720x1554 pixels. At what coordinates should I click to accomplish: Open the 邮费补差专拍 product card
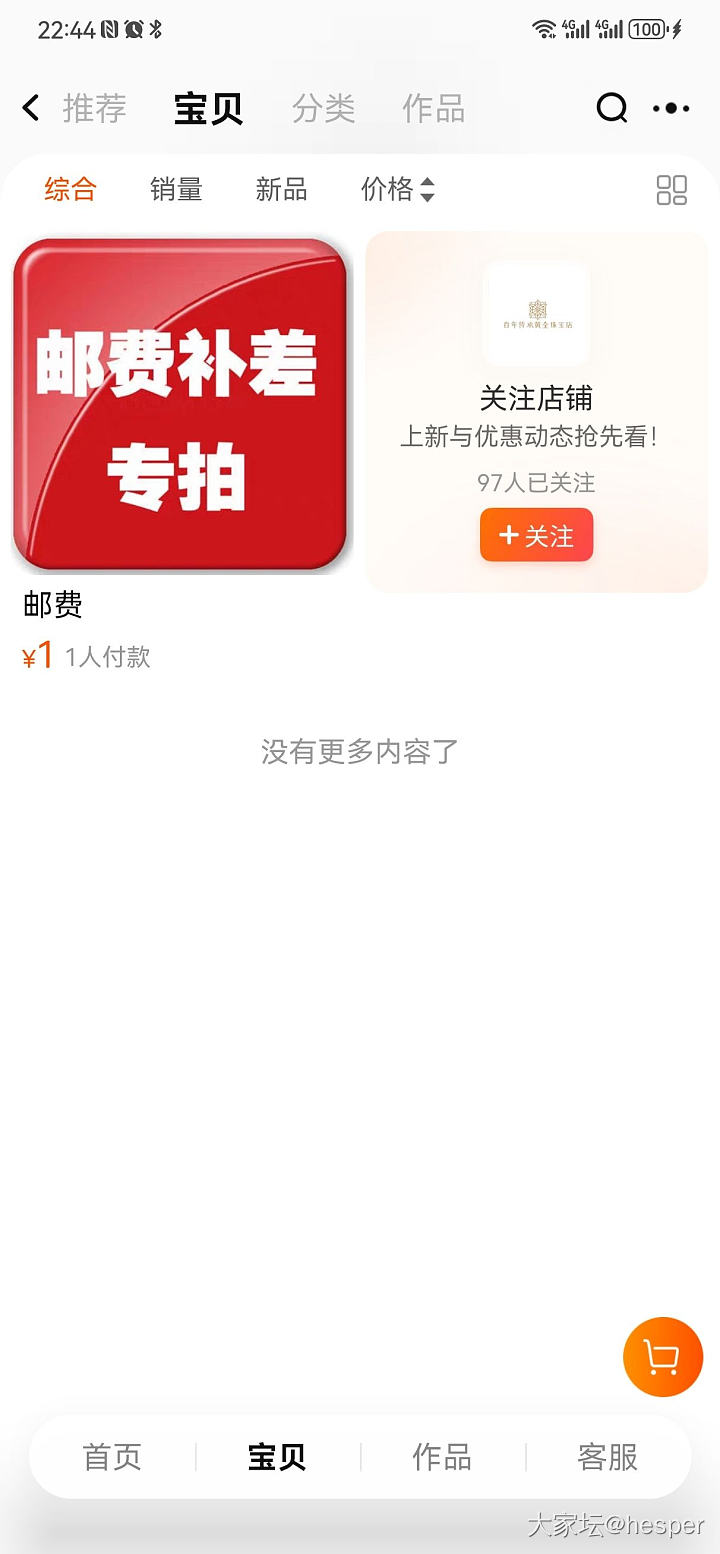click(x=181, y=406)
